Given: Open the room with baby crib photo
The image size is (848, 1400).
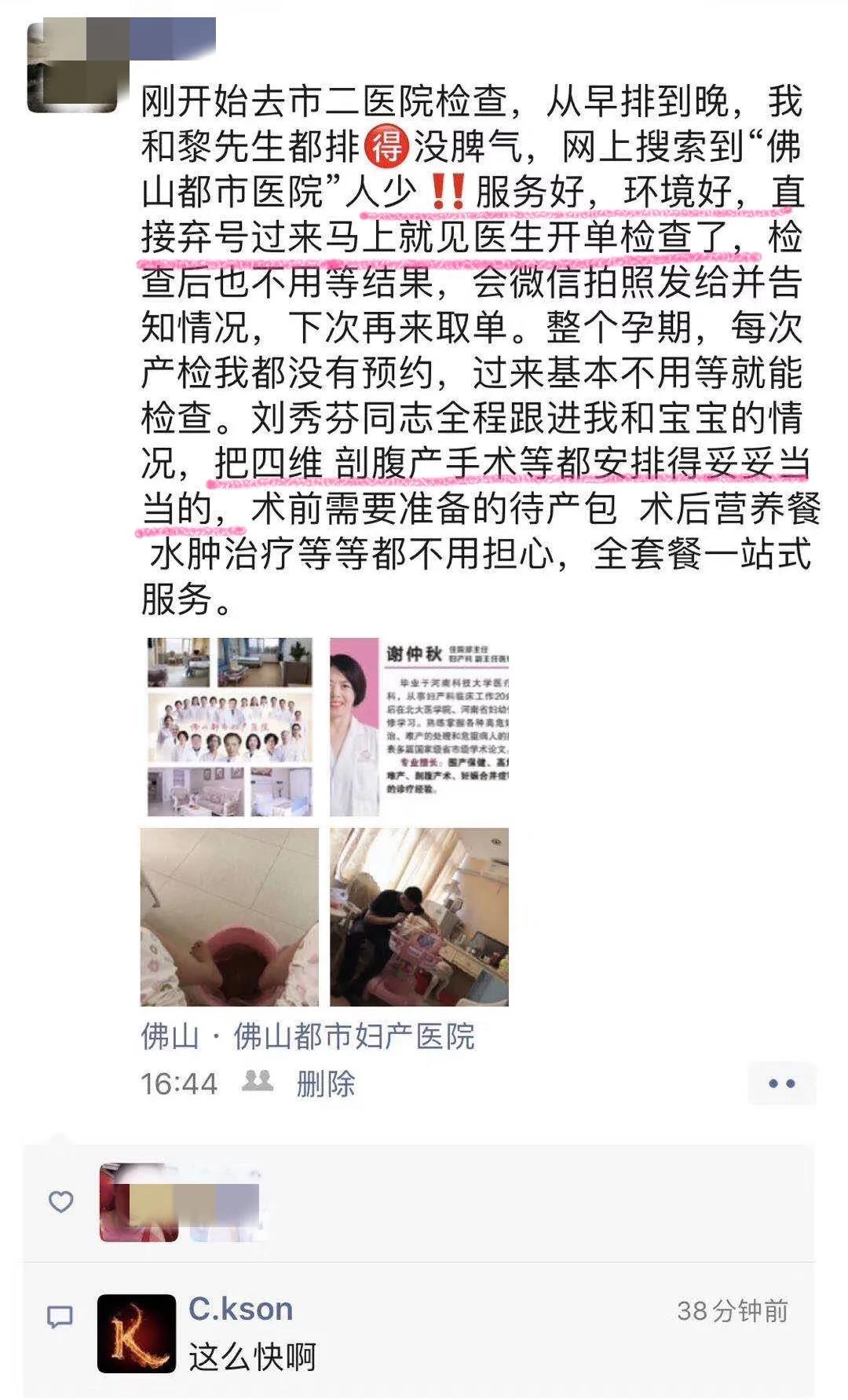Looking at the screenshot, I should coord(419,917).
